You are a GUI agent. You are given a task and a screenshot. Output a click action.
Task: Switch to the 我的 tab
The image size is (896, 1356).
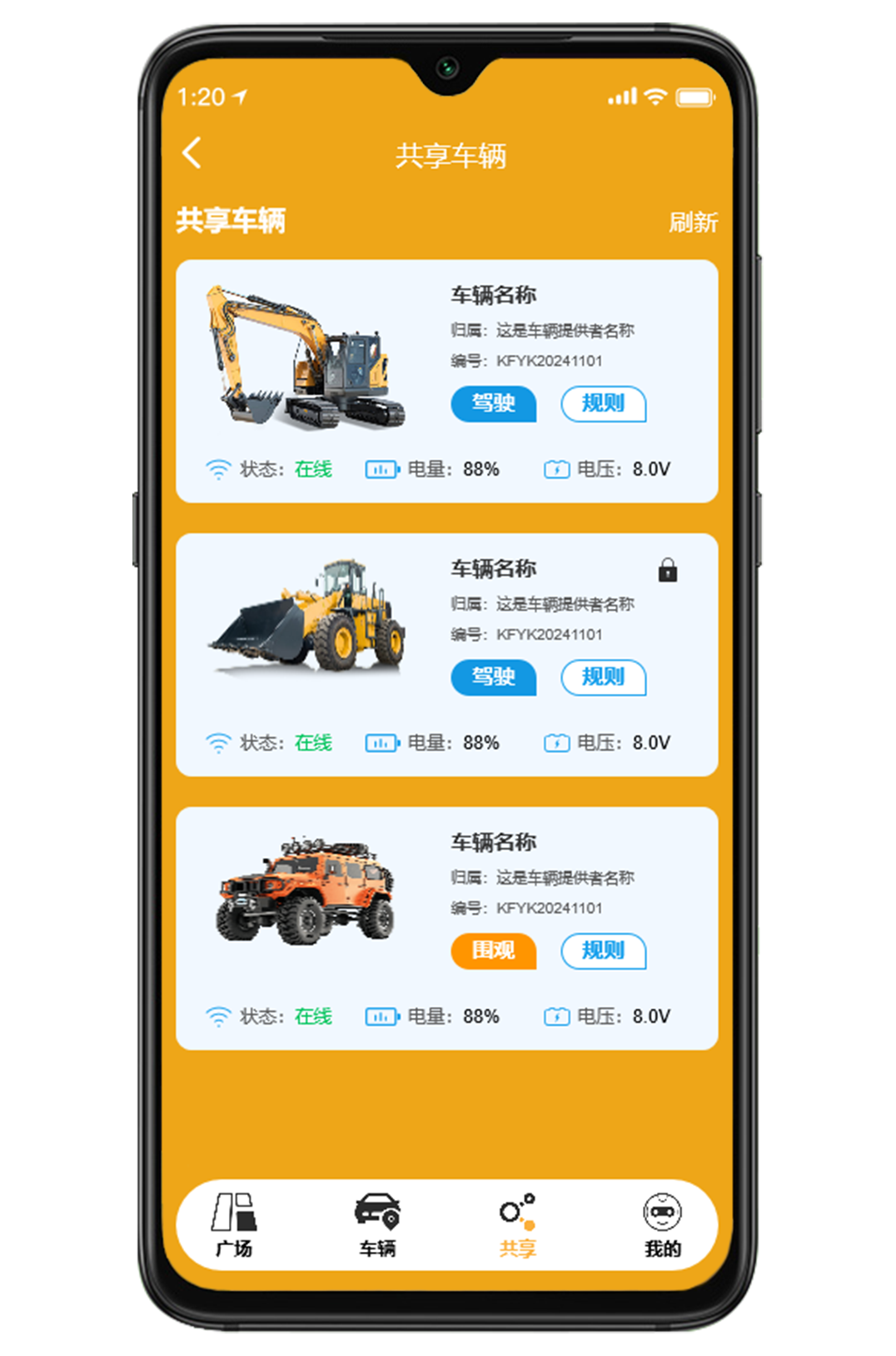coord(662,1224)
